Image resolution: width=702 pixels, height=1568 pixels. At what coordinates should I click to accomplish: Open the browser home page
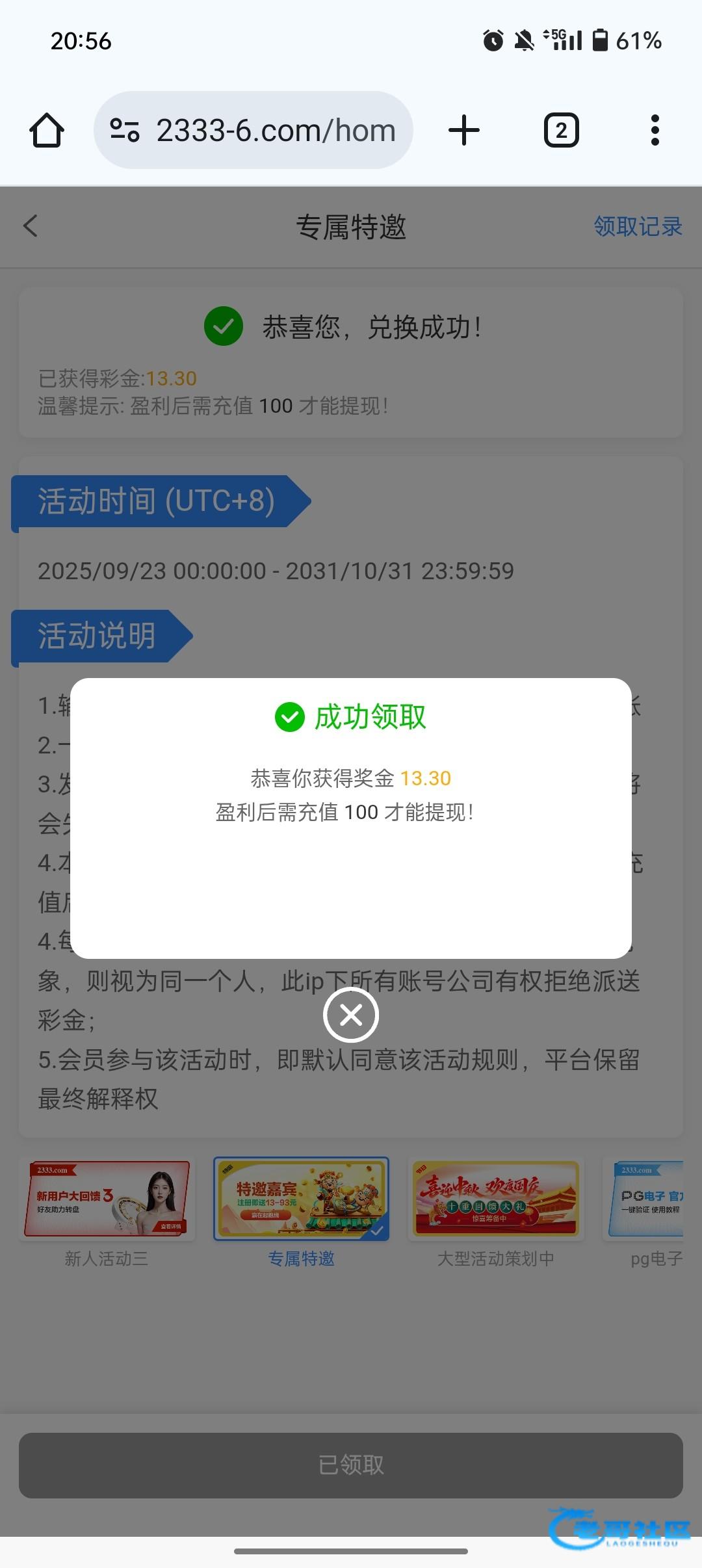[47, 130]
